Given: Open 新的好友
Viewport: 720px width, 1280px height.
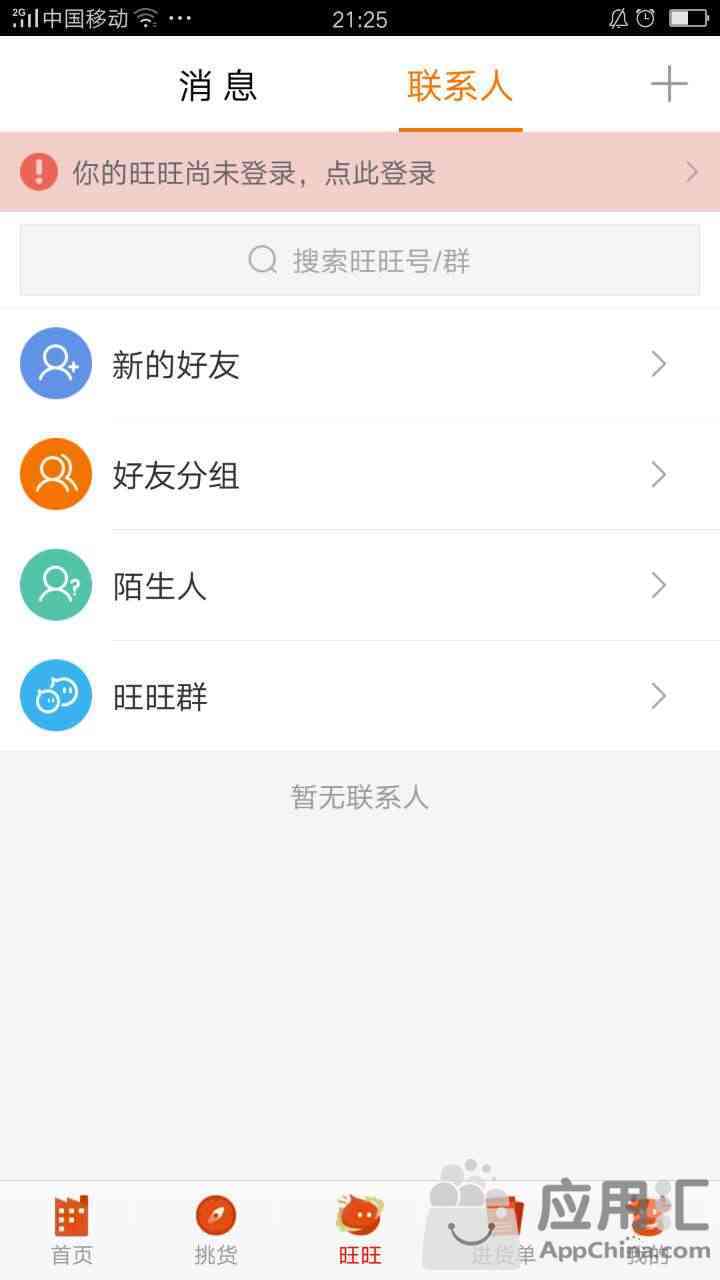Looking at the screenshot, I should click(x=360, y=364).
